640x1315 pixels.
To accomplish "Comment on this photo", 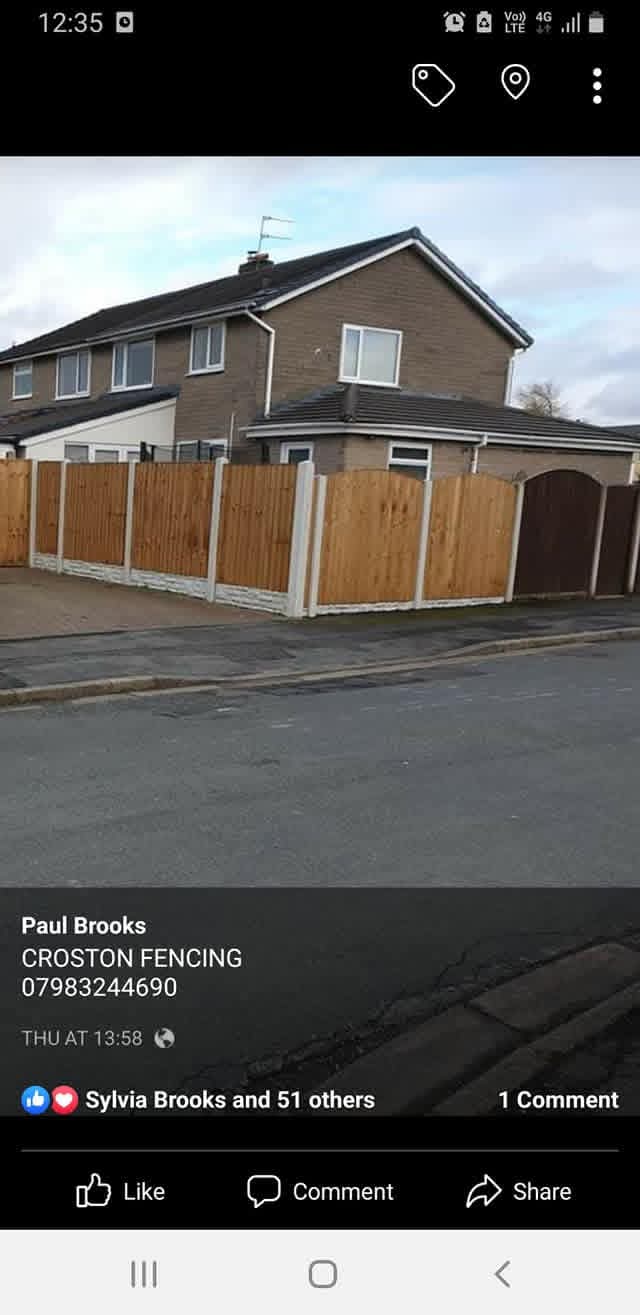I will point(320,1191).
